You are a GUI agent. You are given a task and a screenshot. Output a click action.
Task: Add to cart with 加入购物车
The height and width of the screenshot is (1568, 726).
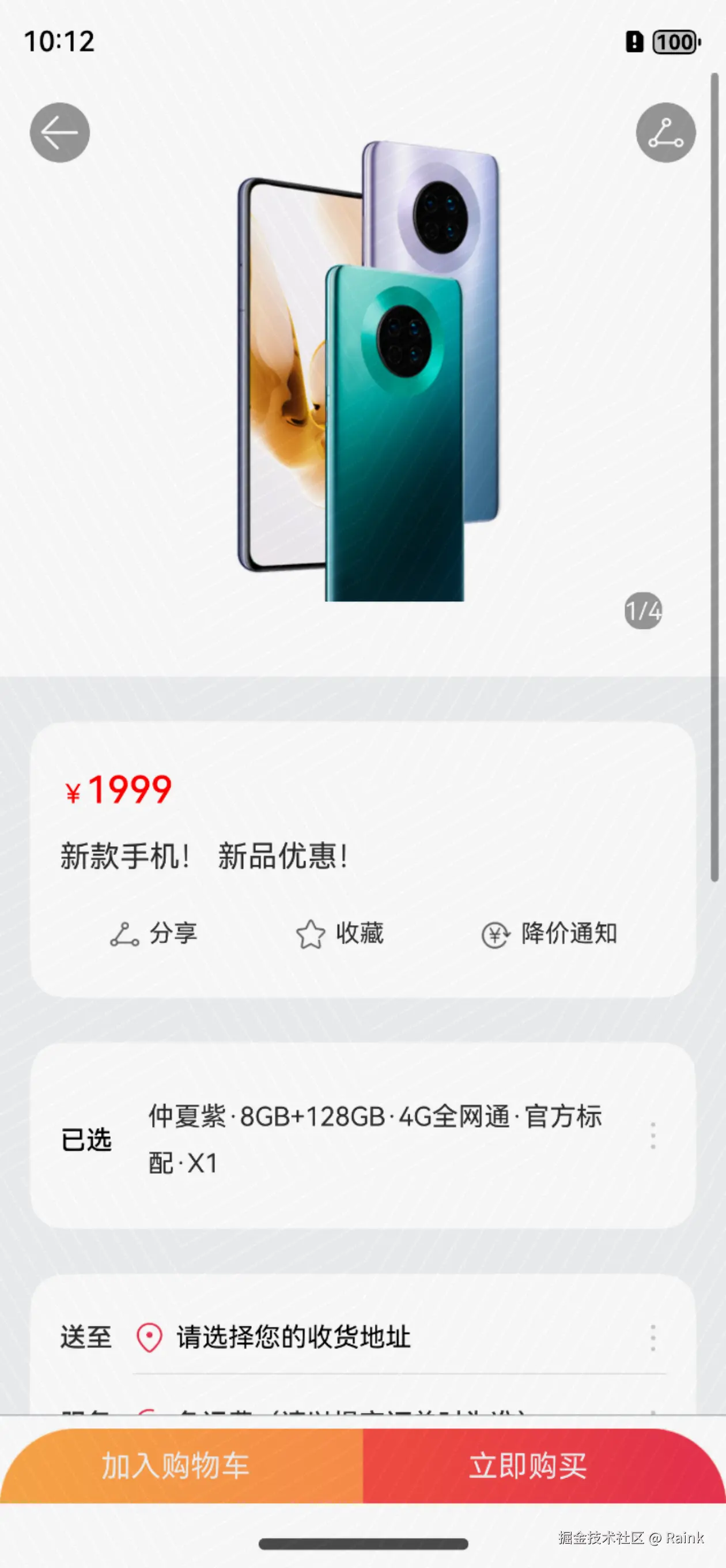[181, 1466]
